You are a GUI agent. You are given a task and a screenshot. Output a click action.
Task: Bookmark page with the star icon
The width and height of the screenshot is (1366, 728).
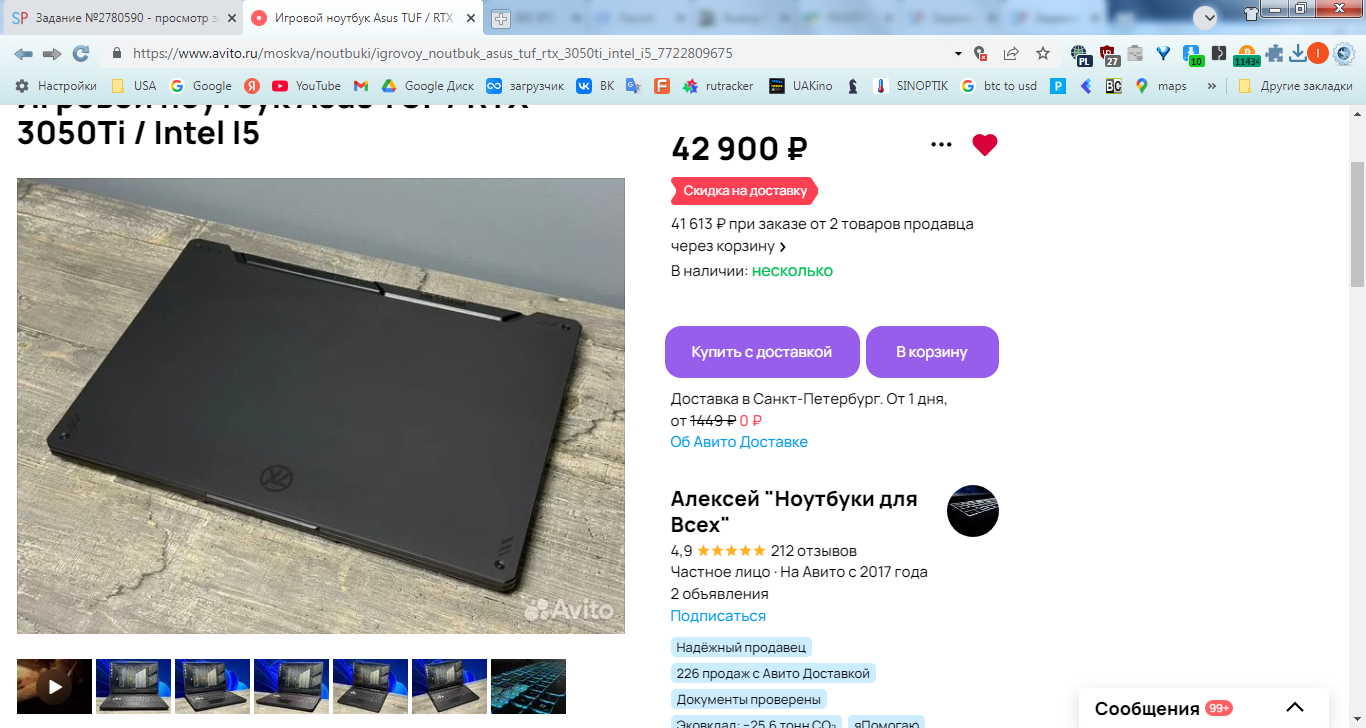1043,54
